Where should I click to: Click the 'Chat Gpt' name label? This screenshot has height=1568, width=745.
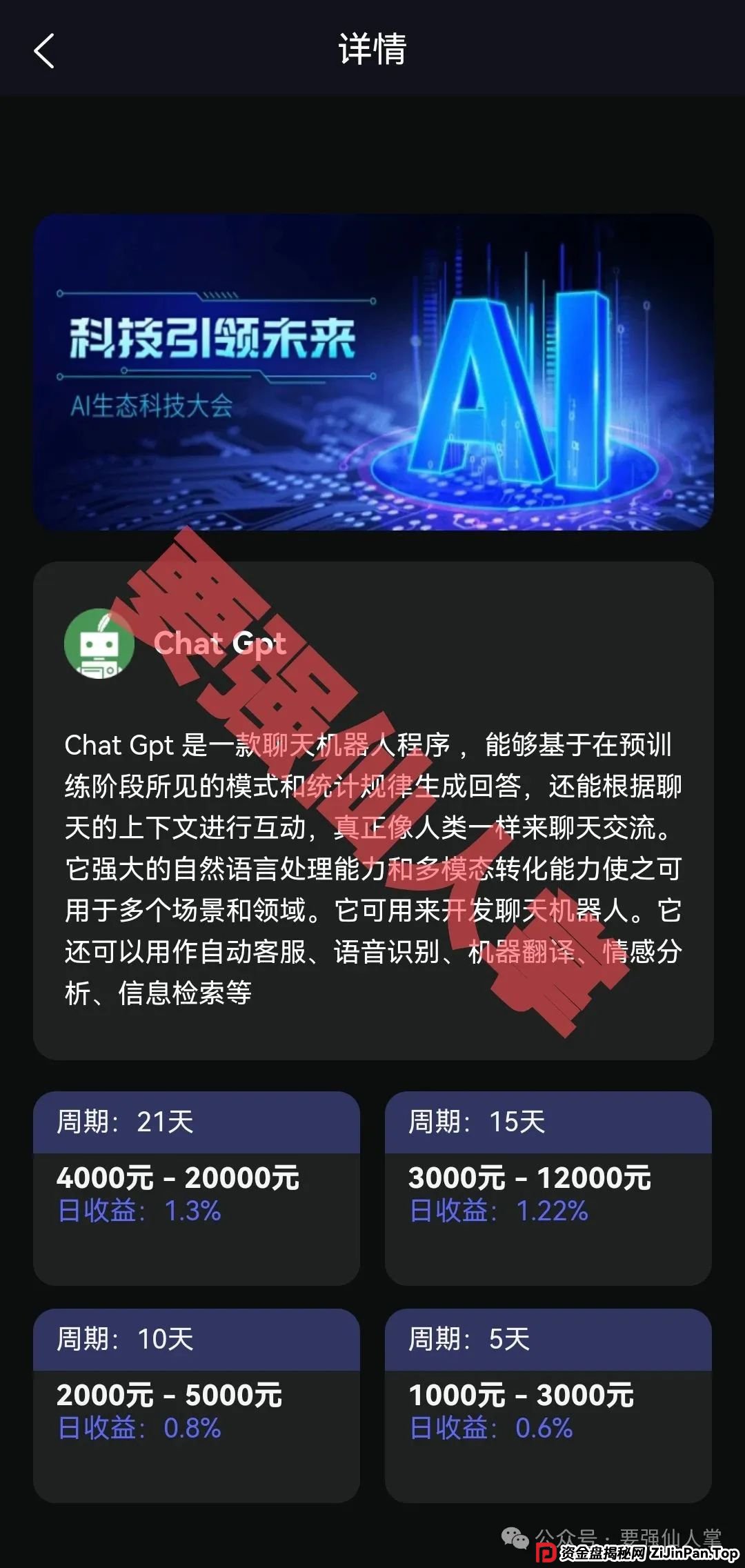[x=219, y=646]
